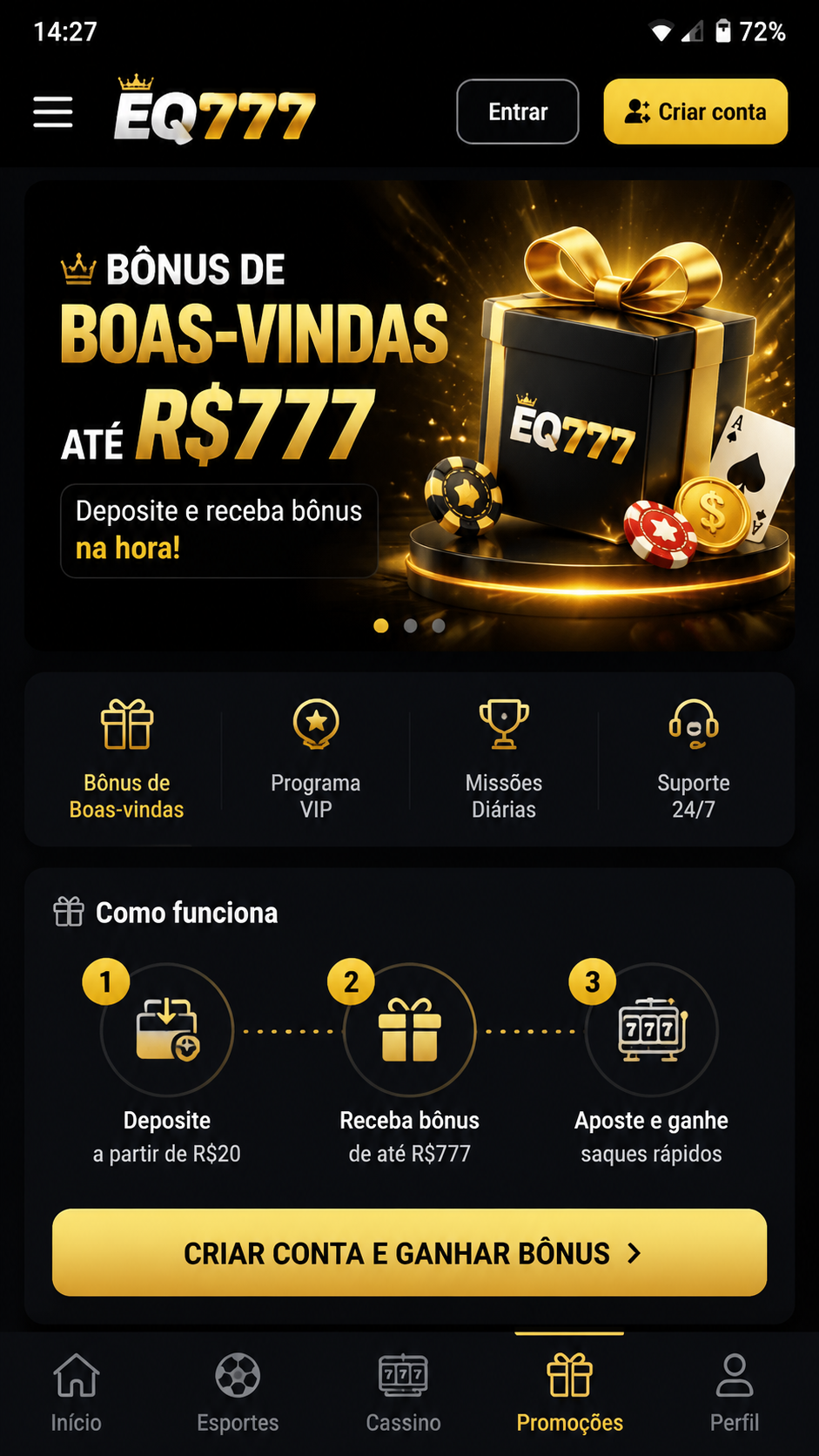
Task: Contact Suporte 24/7
Action: coord(694,759)
